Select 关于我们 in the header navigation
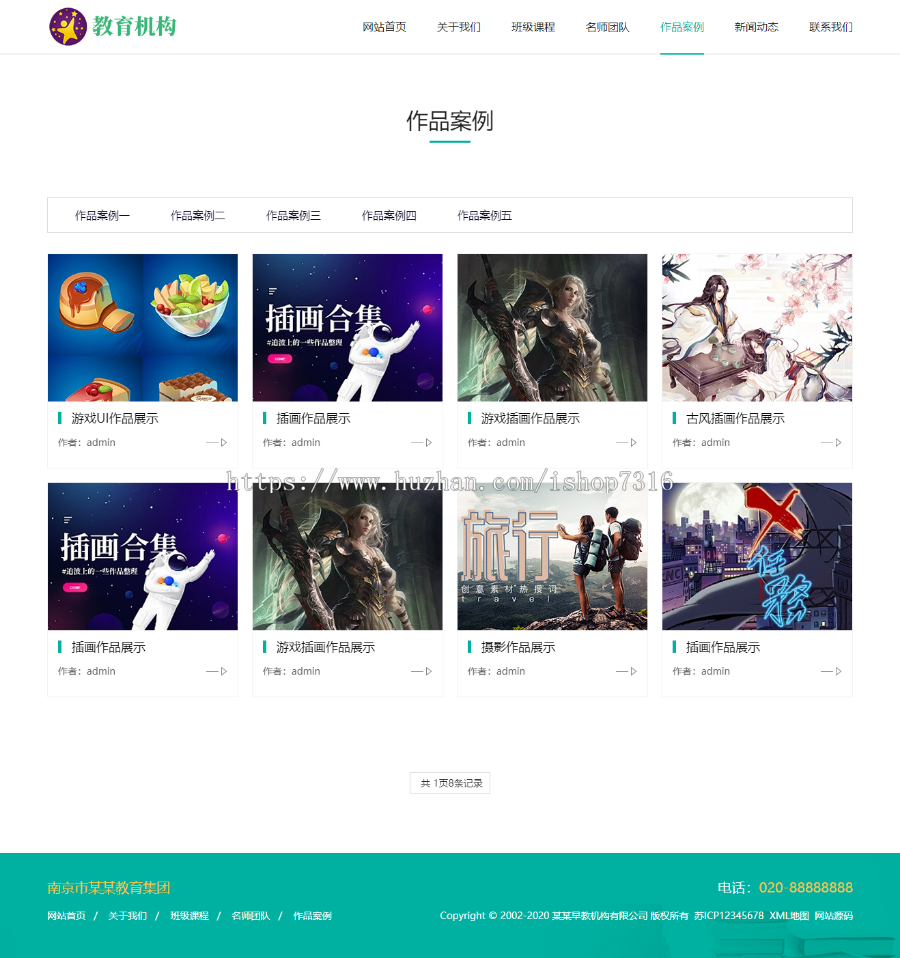 tap(458, 27)
